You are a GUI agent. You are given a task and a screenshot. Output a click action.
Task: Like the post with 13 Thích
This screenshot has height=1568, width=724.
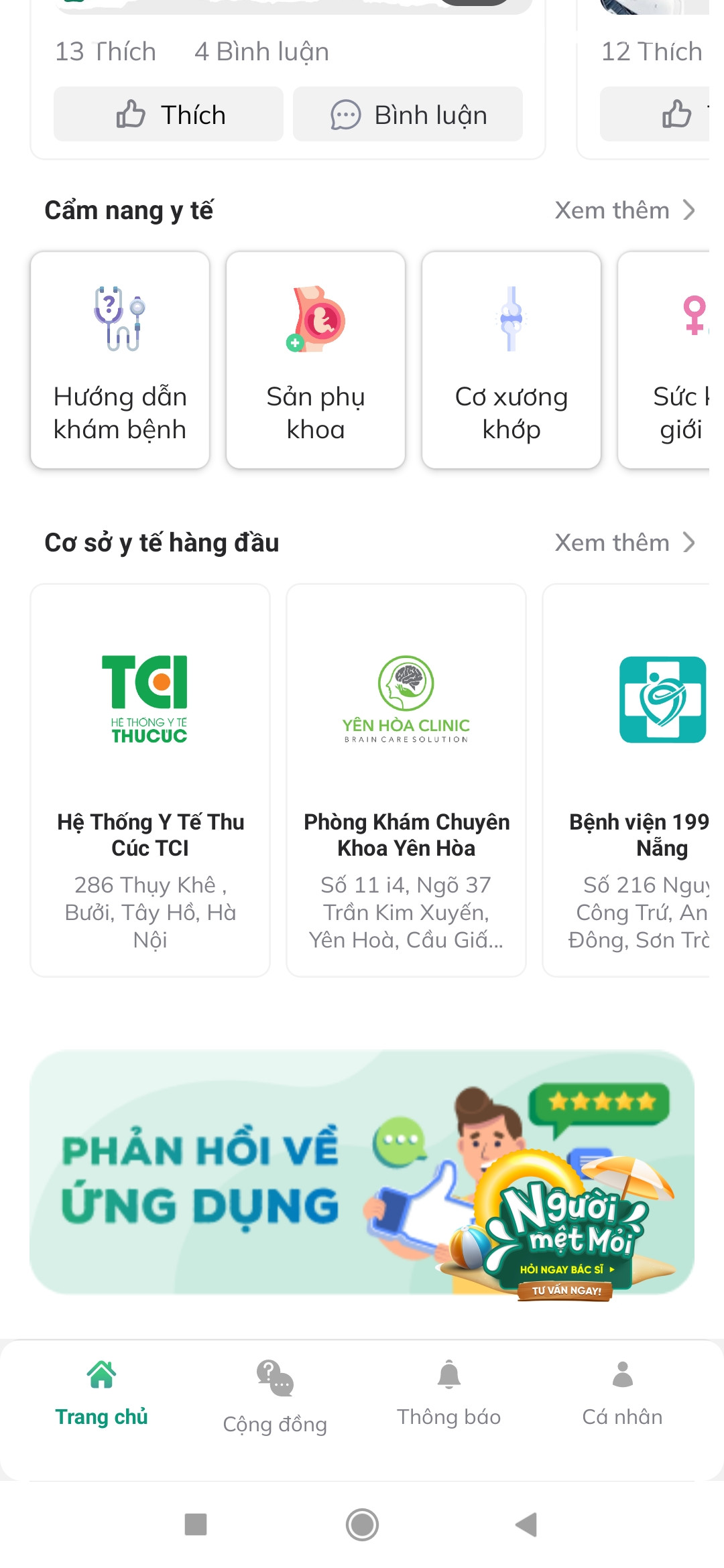168,115
